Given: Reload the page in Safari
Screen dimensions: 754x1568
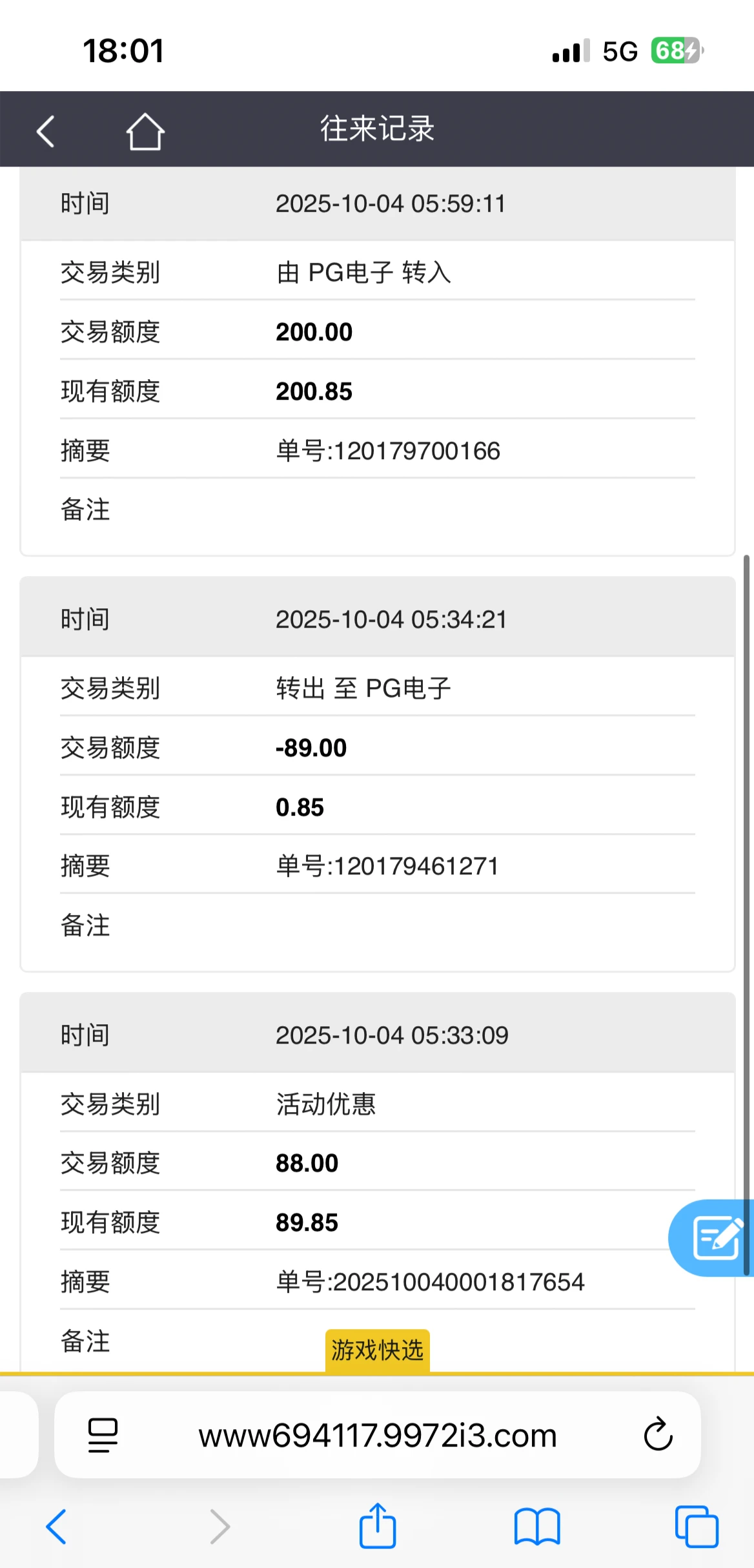Looking at the screenshot, I should click(658, 1434).
